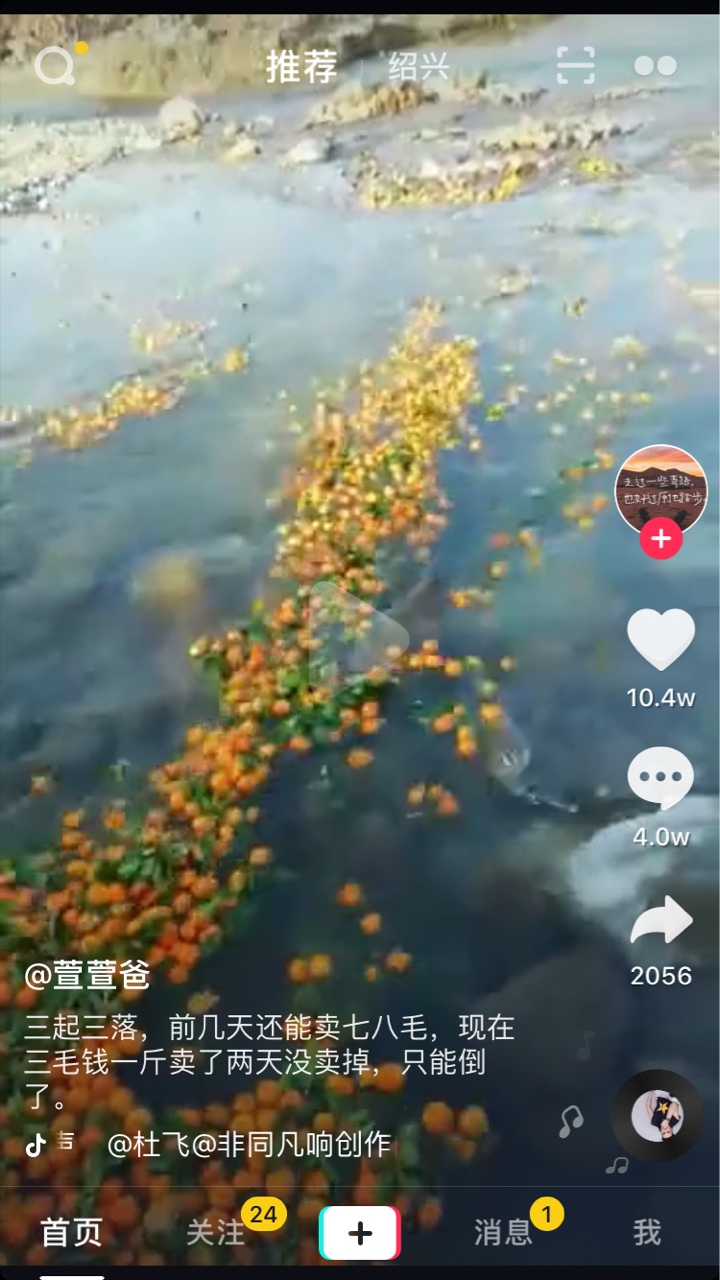Go to the 首页 tab
The height and width of the screenshot is (1280, 720).
(x=71, y=1233)
